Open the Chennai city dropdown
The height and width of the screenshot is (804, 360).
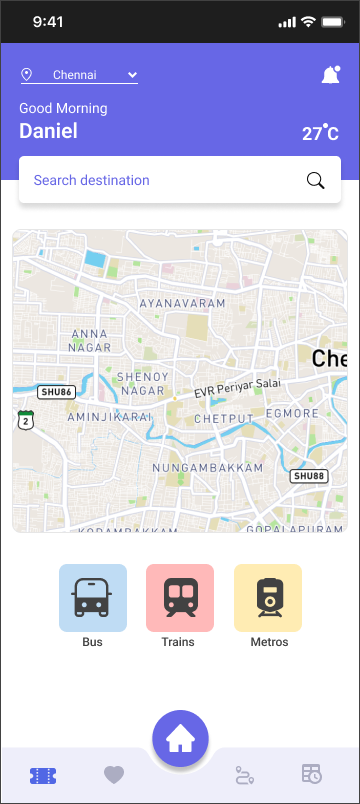click(79, 75)
